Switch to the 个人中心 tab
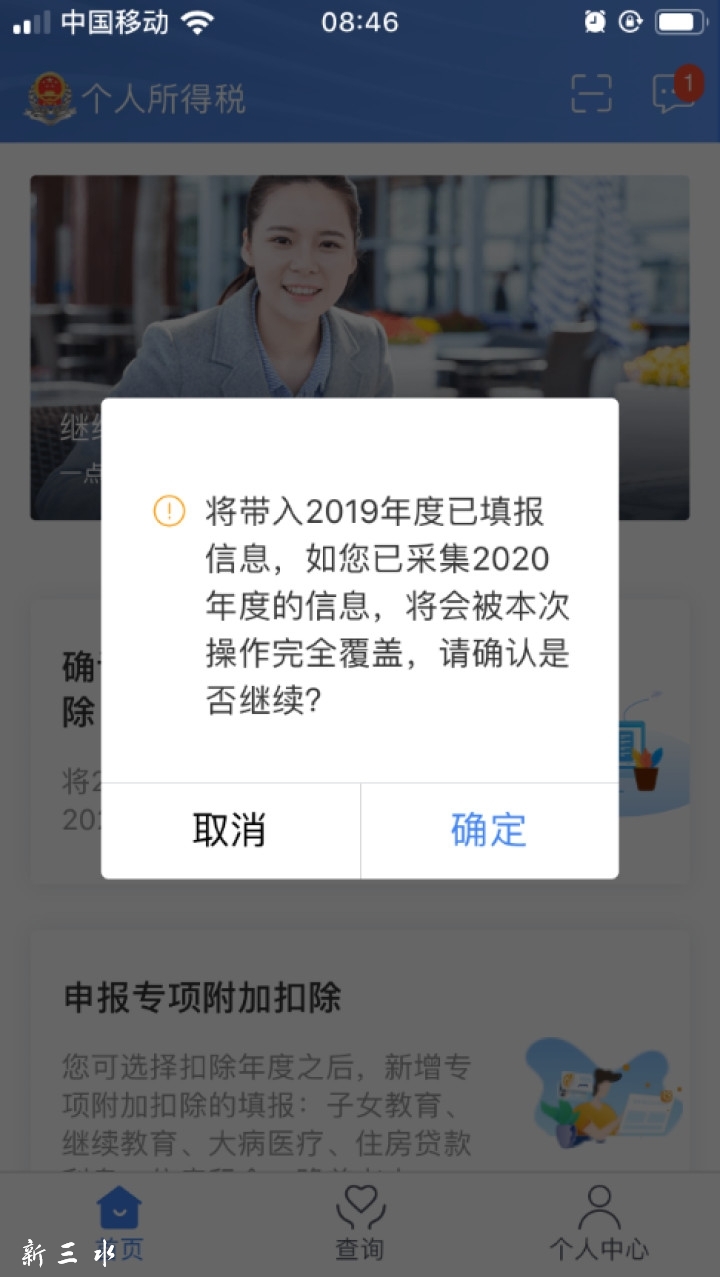This screenshot has width=720, height=1277. pos(599,1222)
